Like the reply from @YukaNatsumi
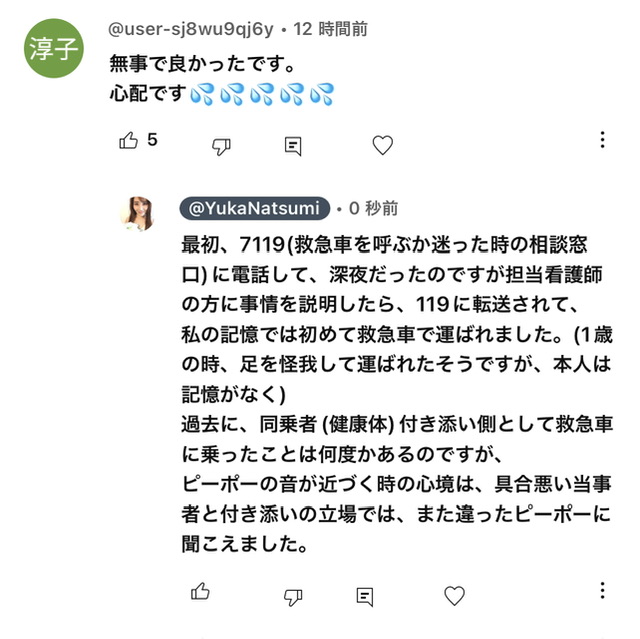Screen dimensions: 640x639 (200, 591)
